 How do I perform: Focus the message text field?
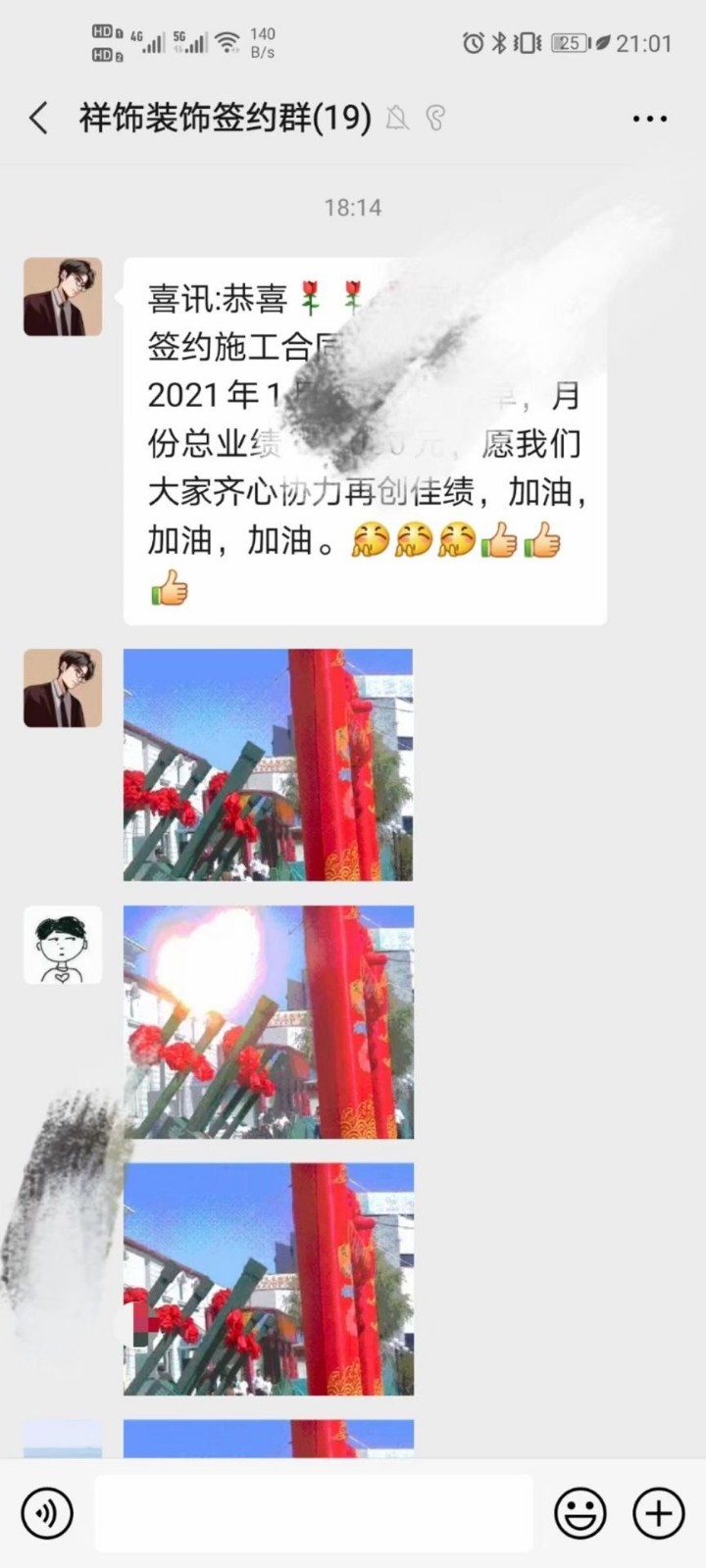314,1513
